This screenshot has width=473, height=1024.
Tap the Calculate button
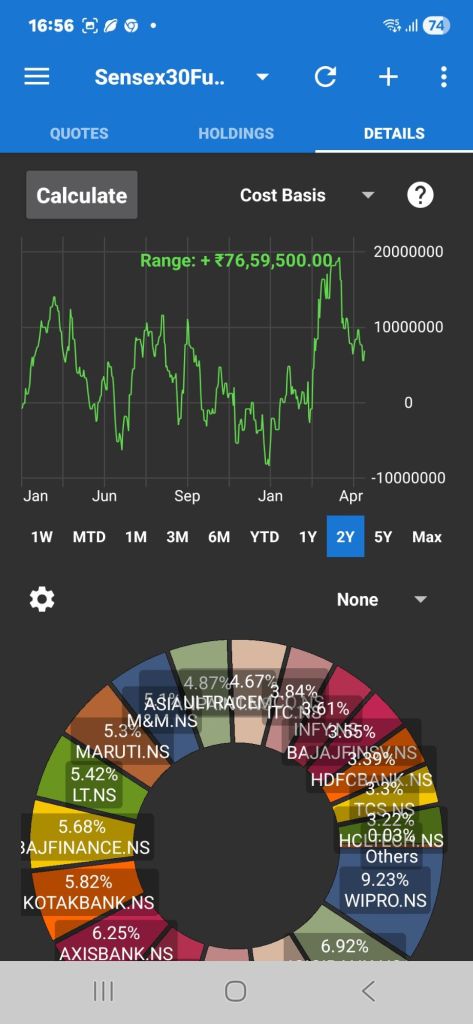[x=82, y=195]
